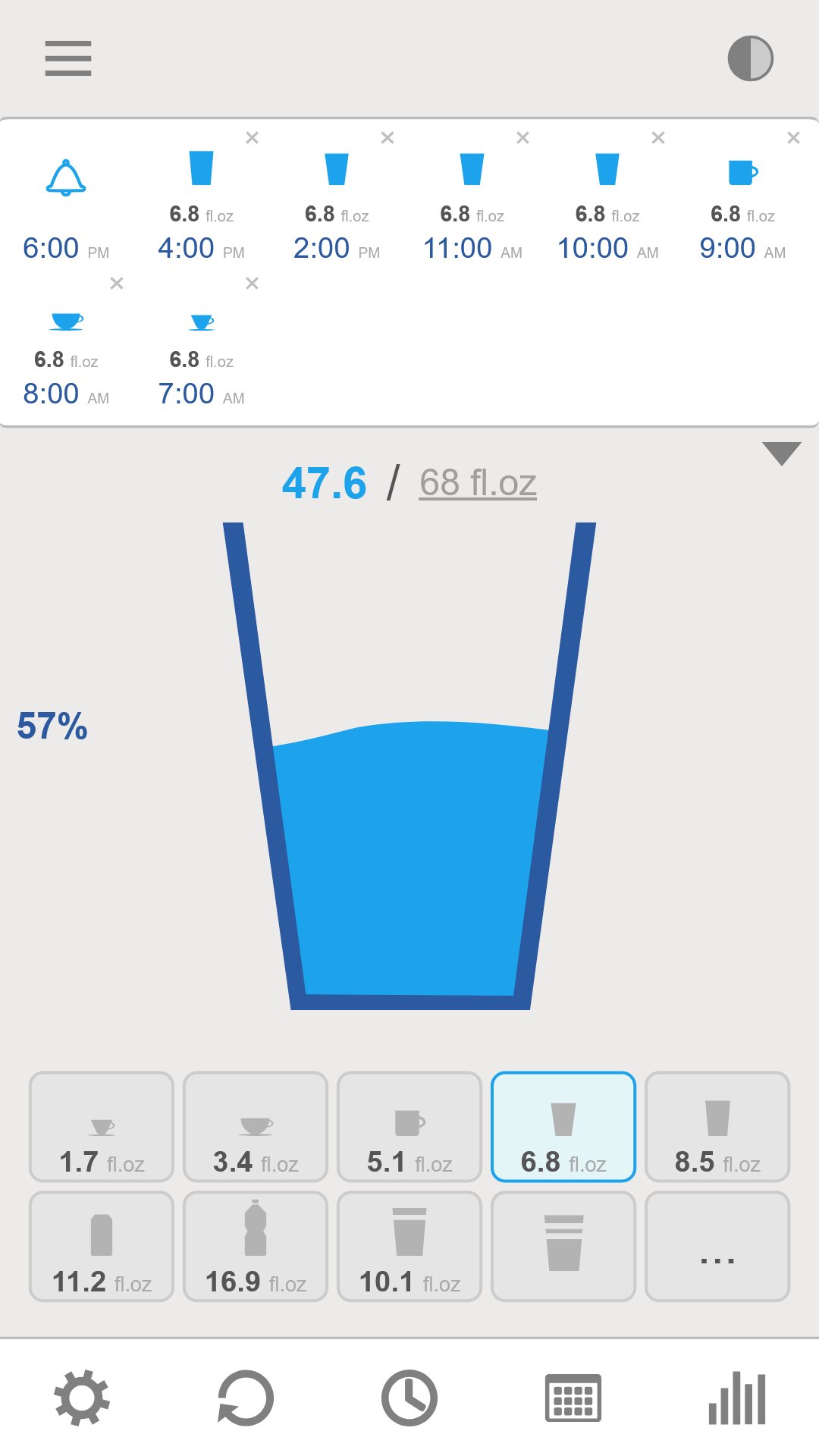Delete the 9:00 AM drink record

pyautogui.click(x=793, y=138)
